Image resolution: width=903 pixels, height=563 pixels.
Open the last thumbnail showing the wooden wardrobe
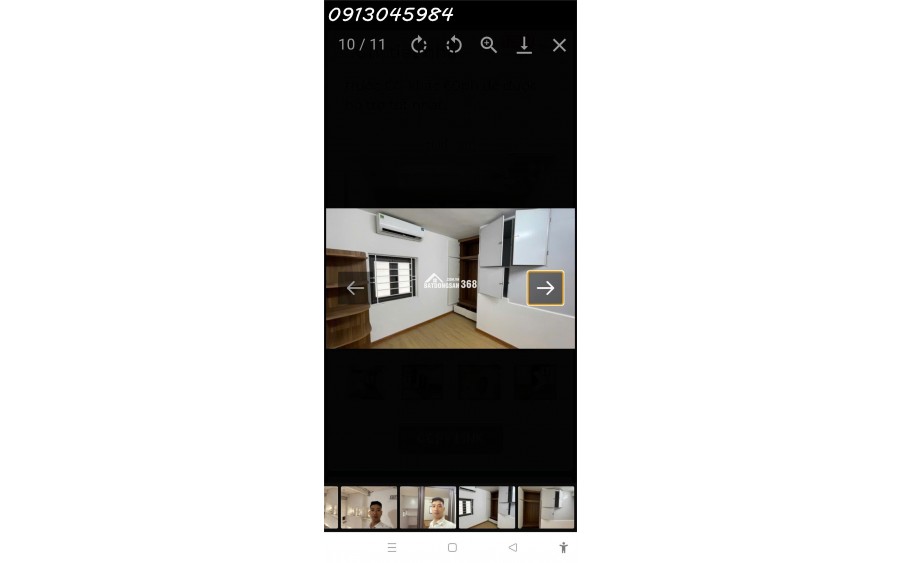(x=546, y=507)
